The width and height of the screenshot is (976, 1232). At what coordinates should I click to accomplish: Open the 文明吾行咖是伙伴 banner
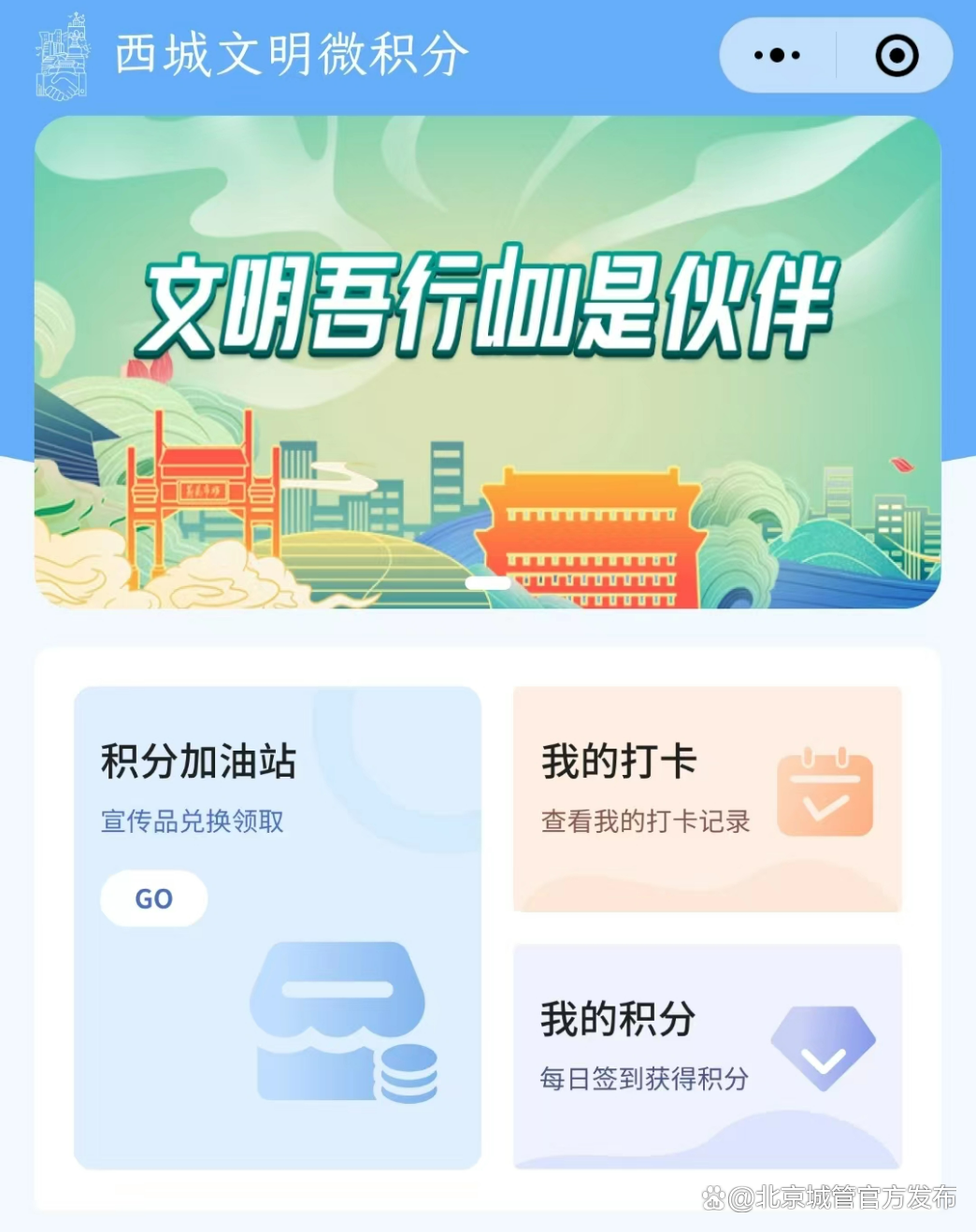pyautogui.click(x=487, y=362)
